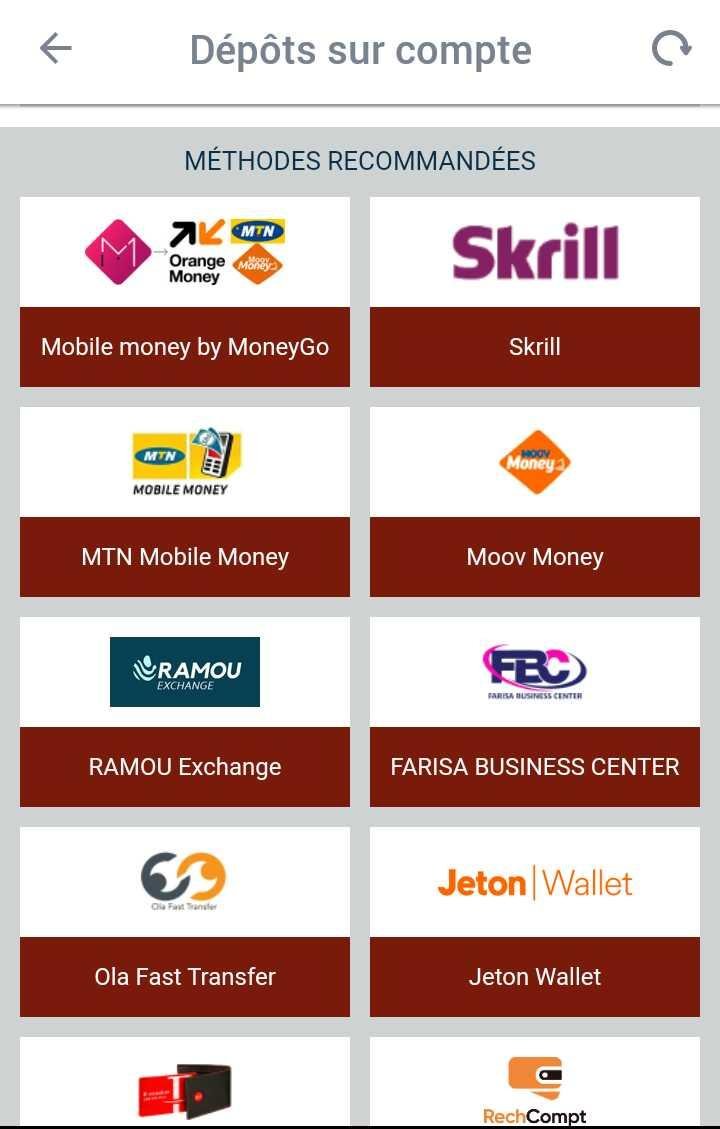
Task: Tap the RechCompt payment tile
Action: (x=535, y=1088)
